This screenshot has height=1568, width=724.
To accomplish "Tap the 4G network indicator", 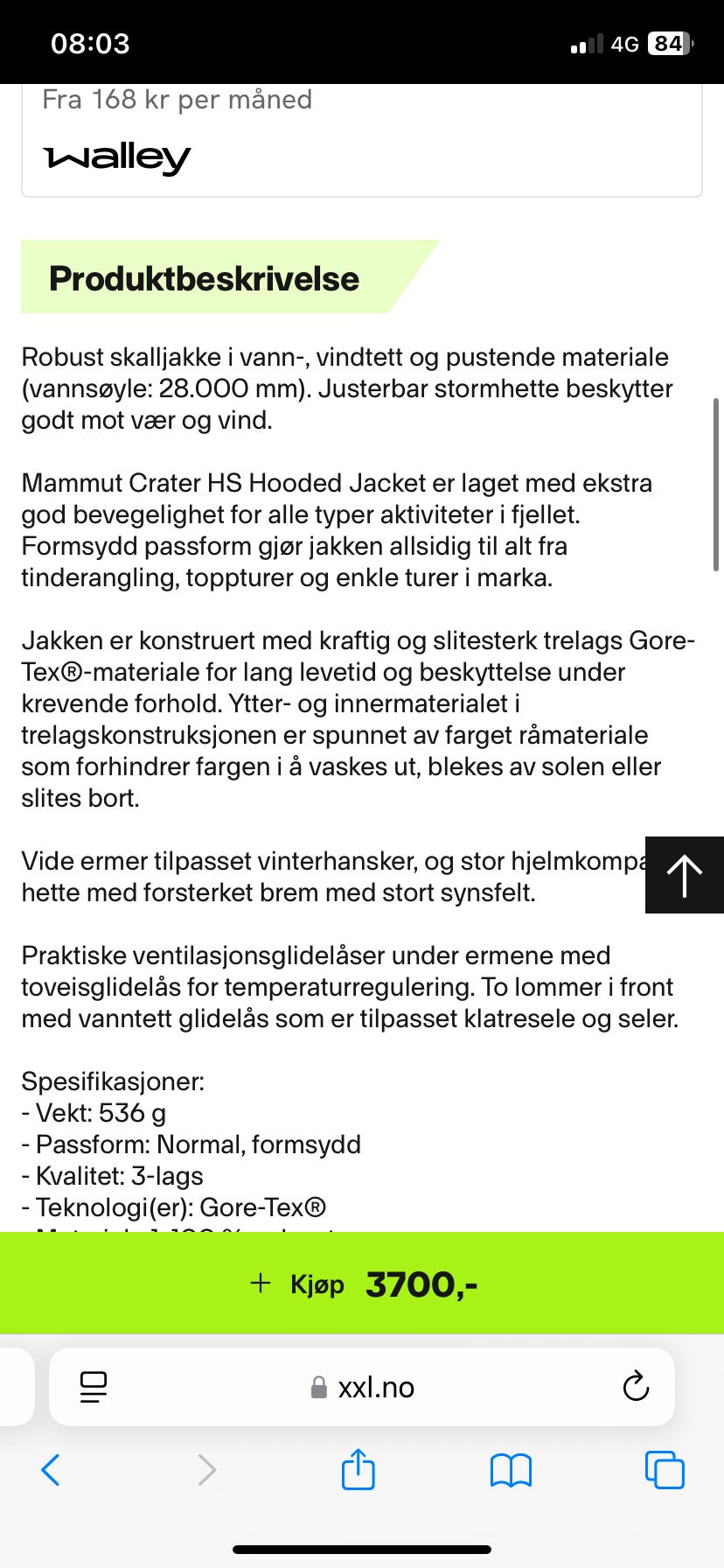I will click(623, 42).
